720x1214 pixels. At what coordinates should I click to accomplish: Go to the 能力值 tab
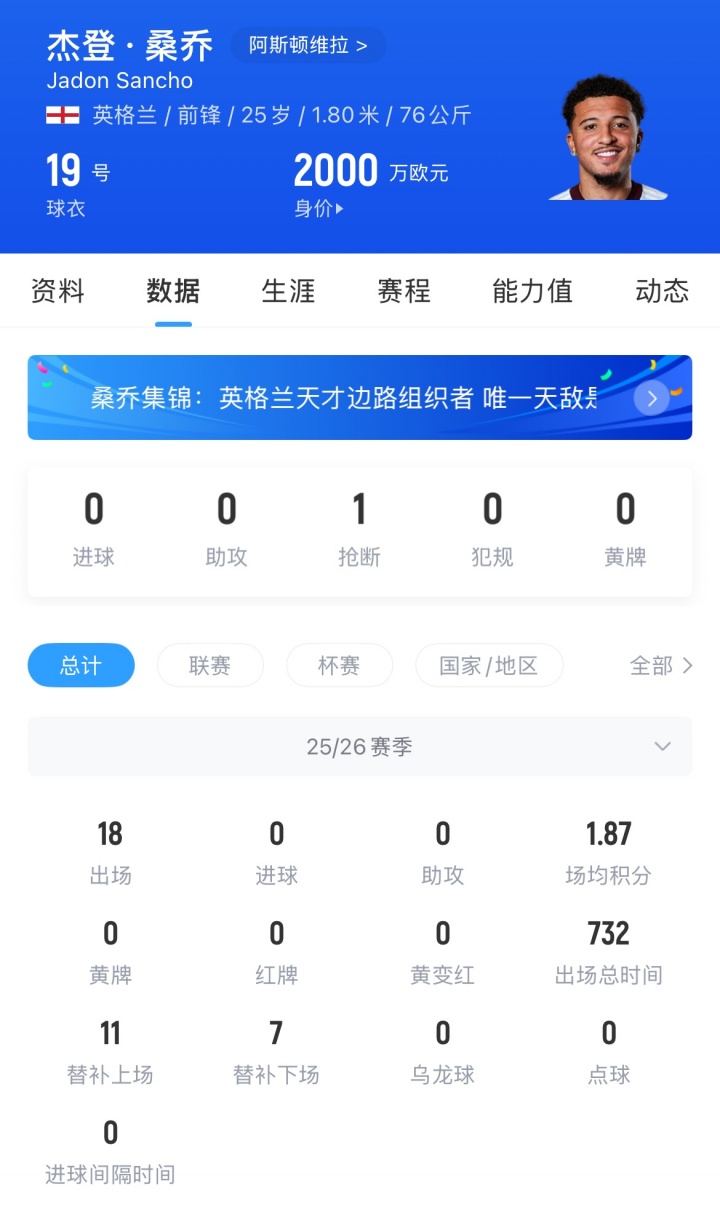tap(532, 291)
